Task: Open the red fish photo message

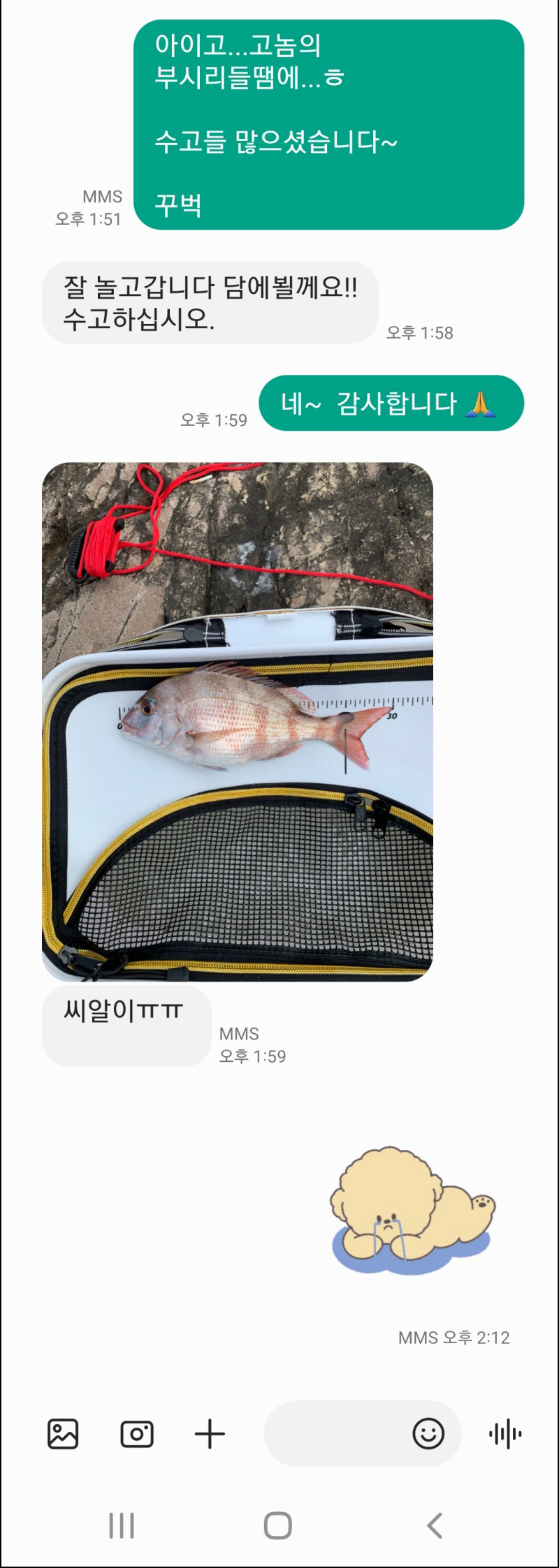Action: coord(238,721)
